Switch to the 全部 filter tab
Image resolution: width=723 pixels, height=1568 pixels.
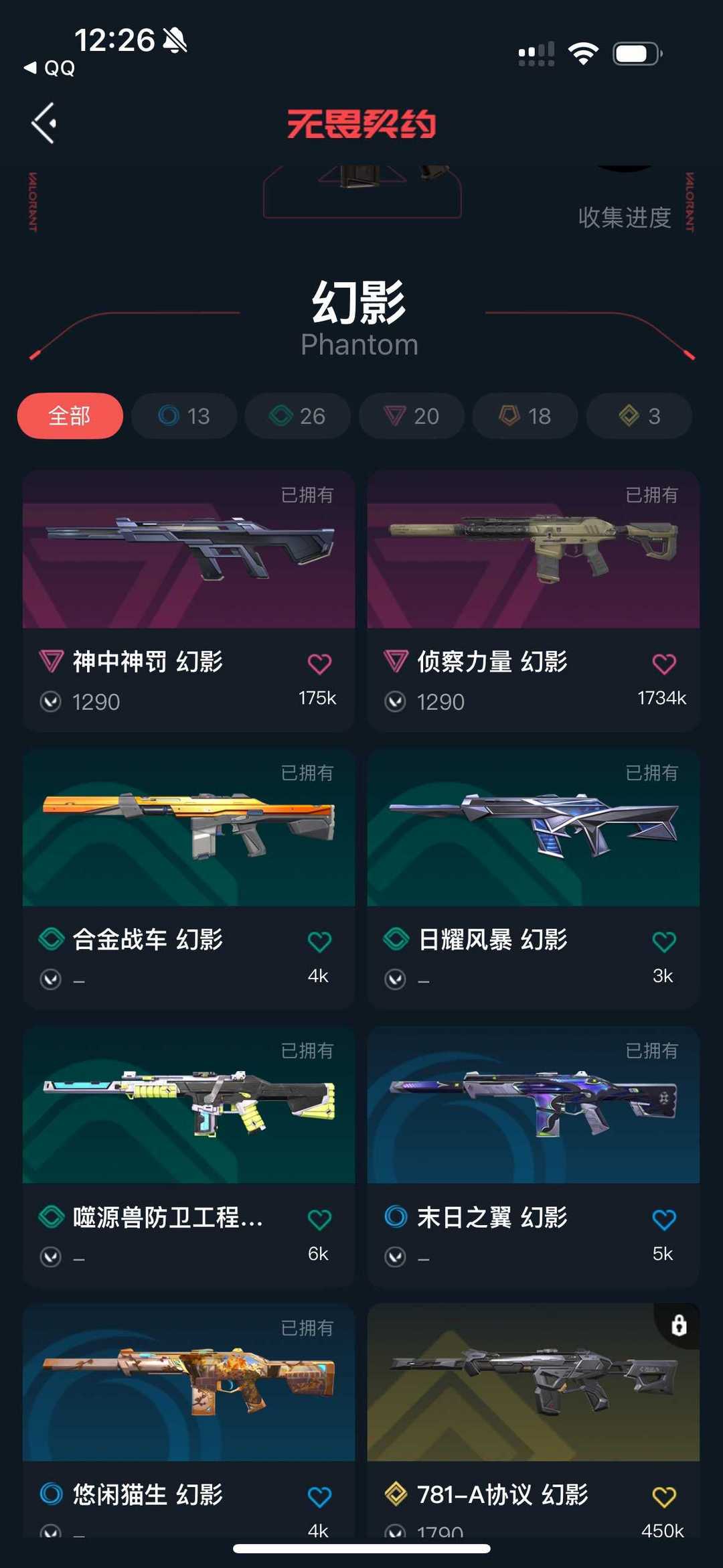click(x=69, y=416)
